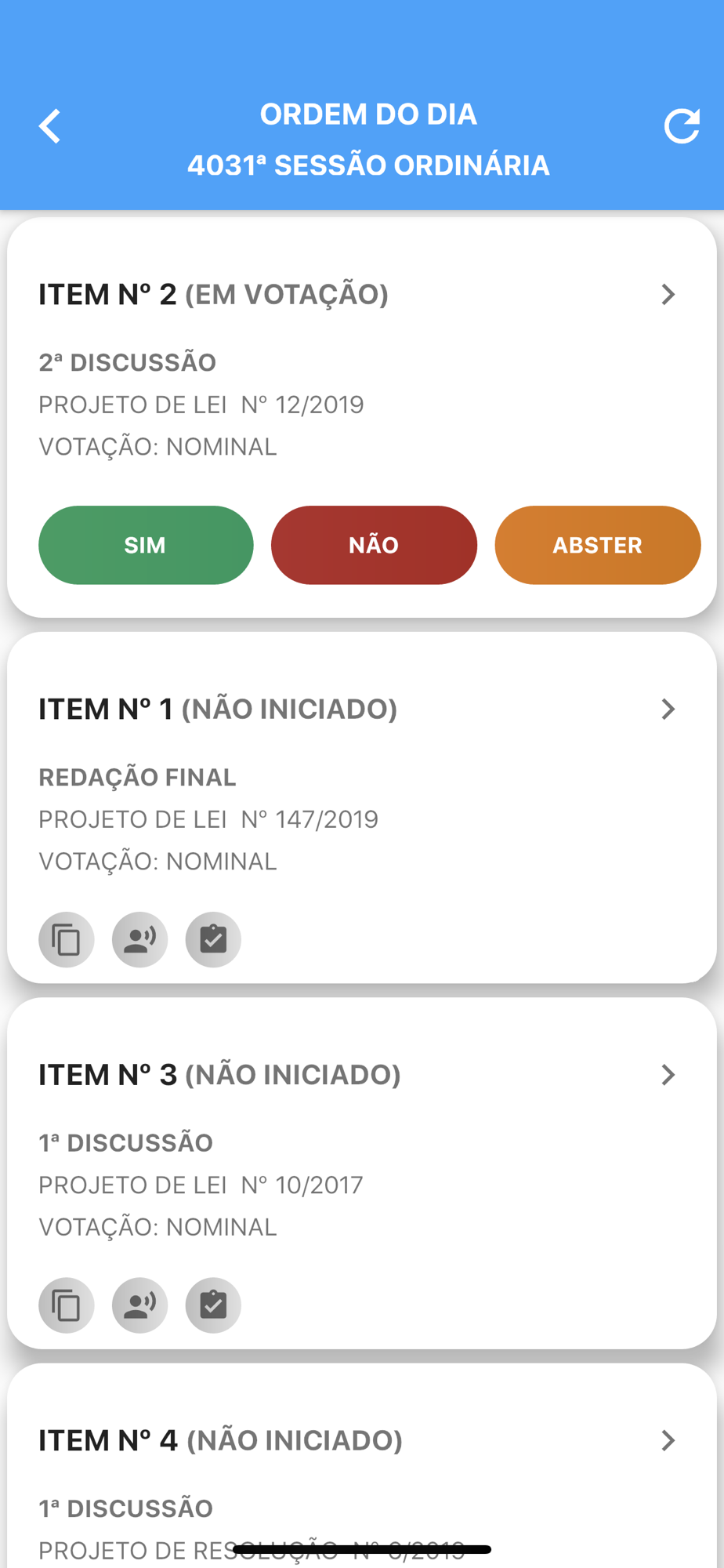Tap the speaker icon on Item Nº 3
724x1568 pixels.
[140, 1305]
